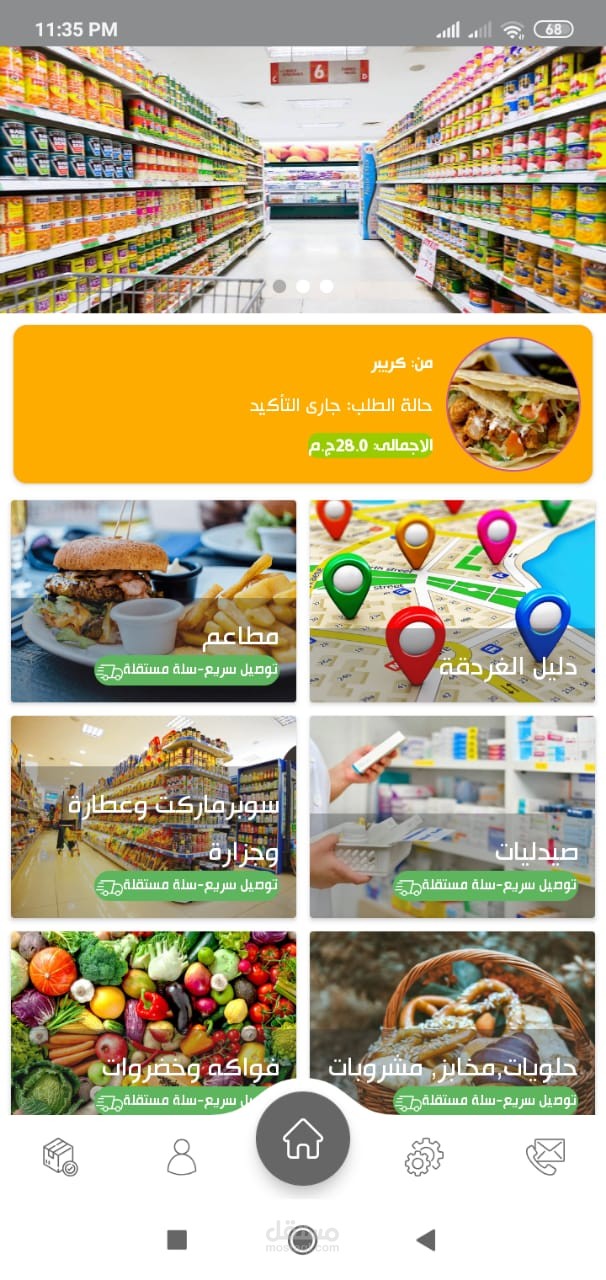
Task: Open the دليل الغردقة map guide
Action: 452,601
